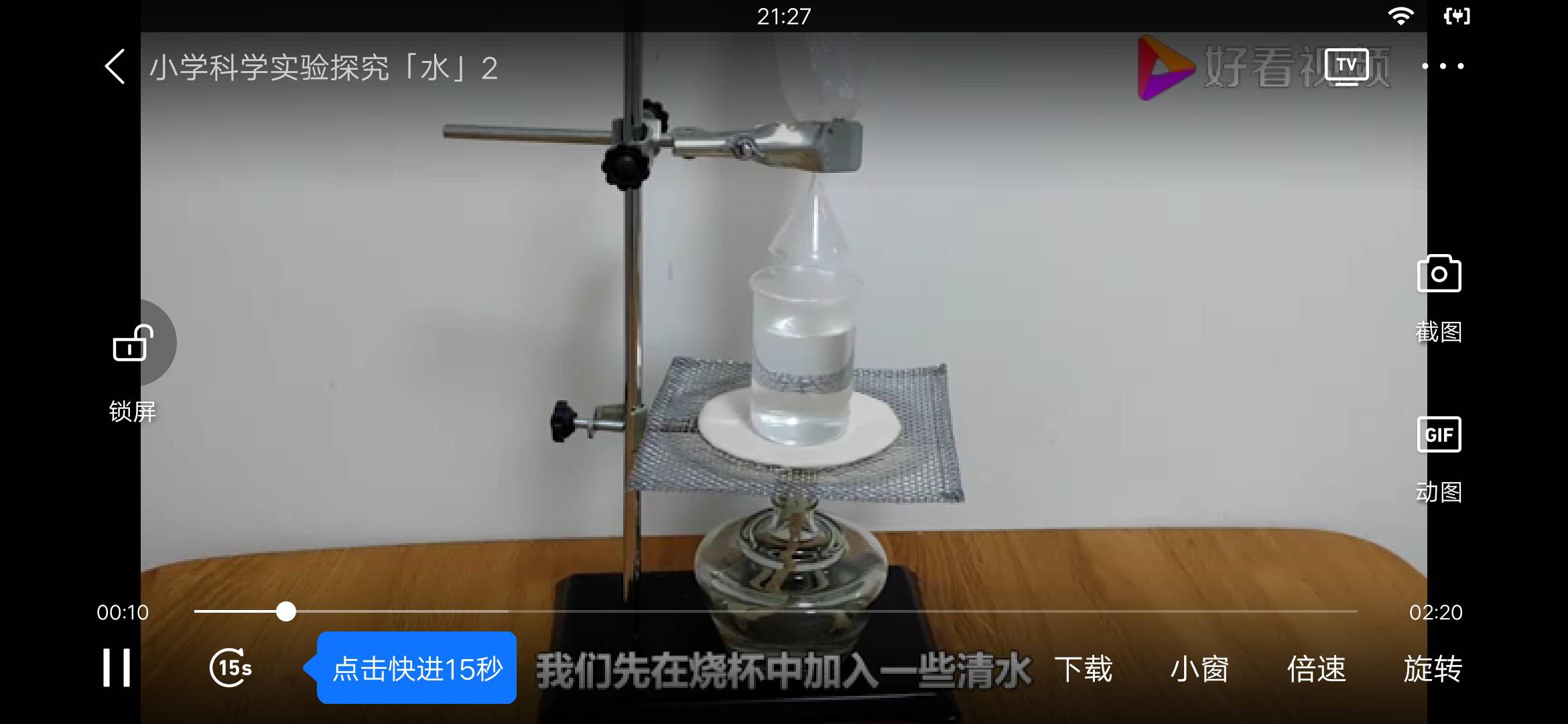Rotate the screen with 旋转

click(x=1433, y=669)
